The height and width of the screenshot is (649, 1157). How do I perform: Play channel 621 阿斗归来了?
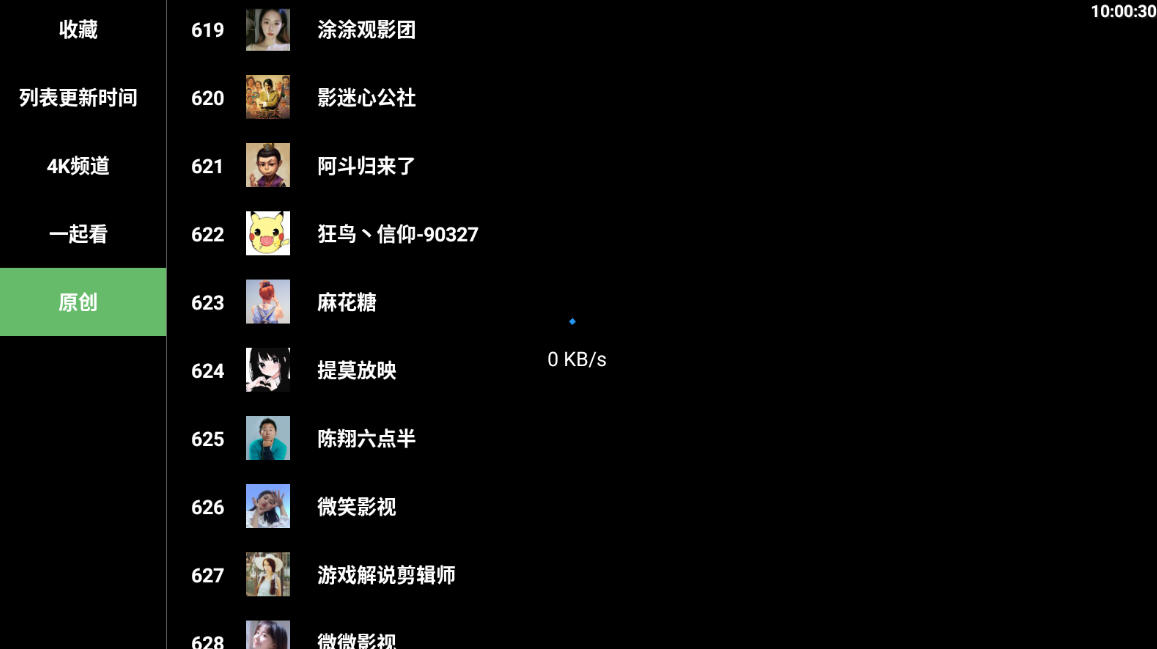point(366,166)
